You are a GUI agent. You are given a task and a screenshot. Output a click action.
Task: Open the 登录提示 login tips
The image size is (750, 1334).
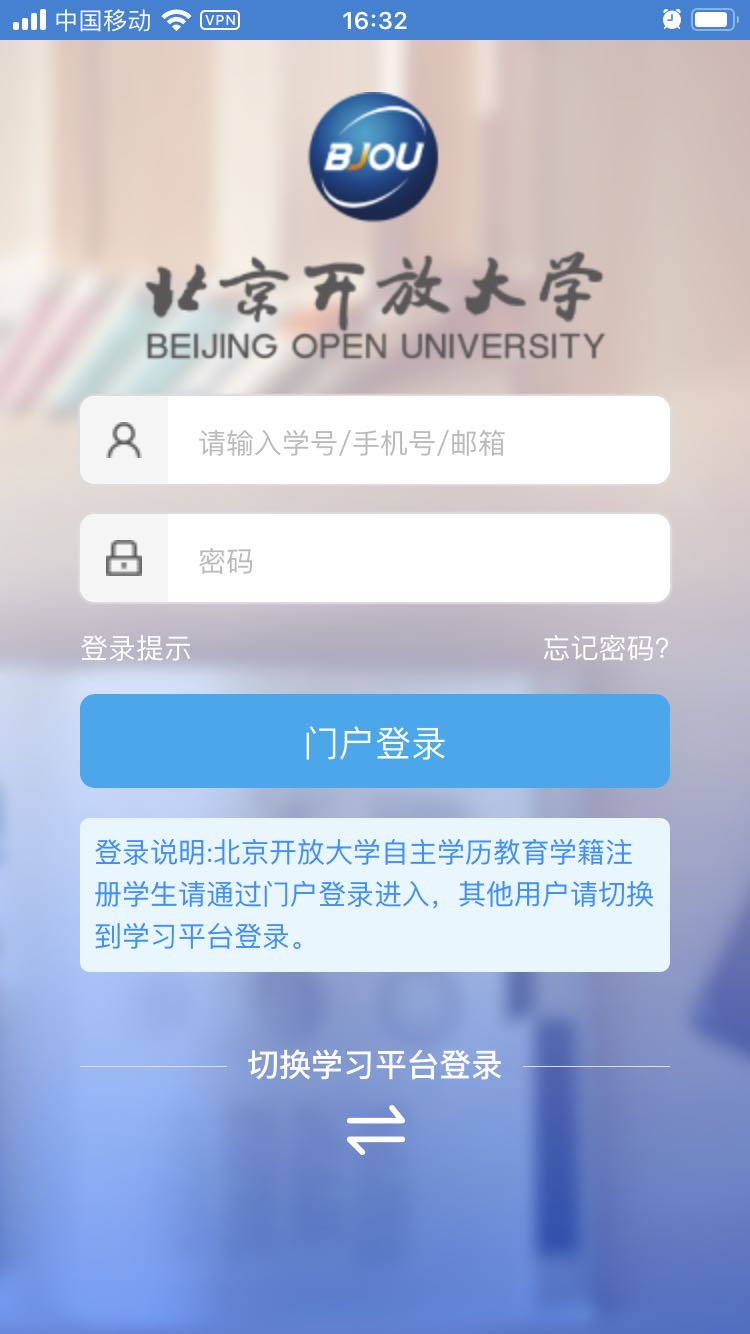(x=136, y=649)
